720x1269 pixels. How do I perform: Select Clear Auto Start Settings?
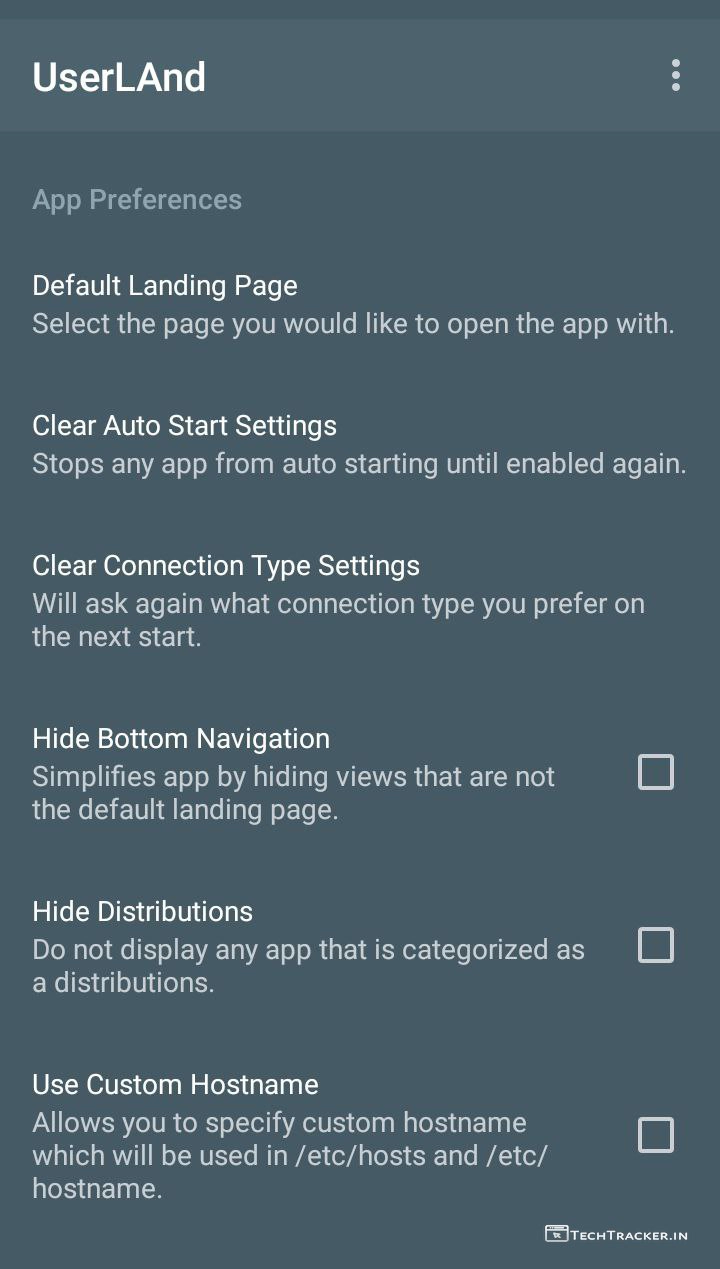(x=358, y=444)
